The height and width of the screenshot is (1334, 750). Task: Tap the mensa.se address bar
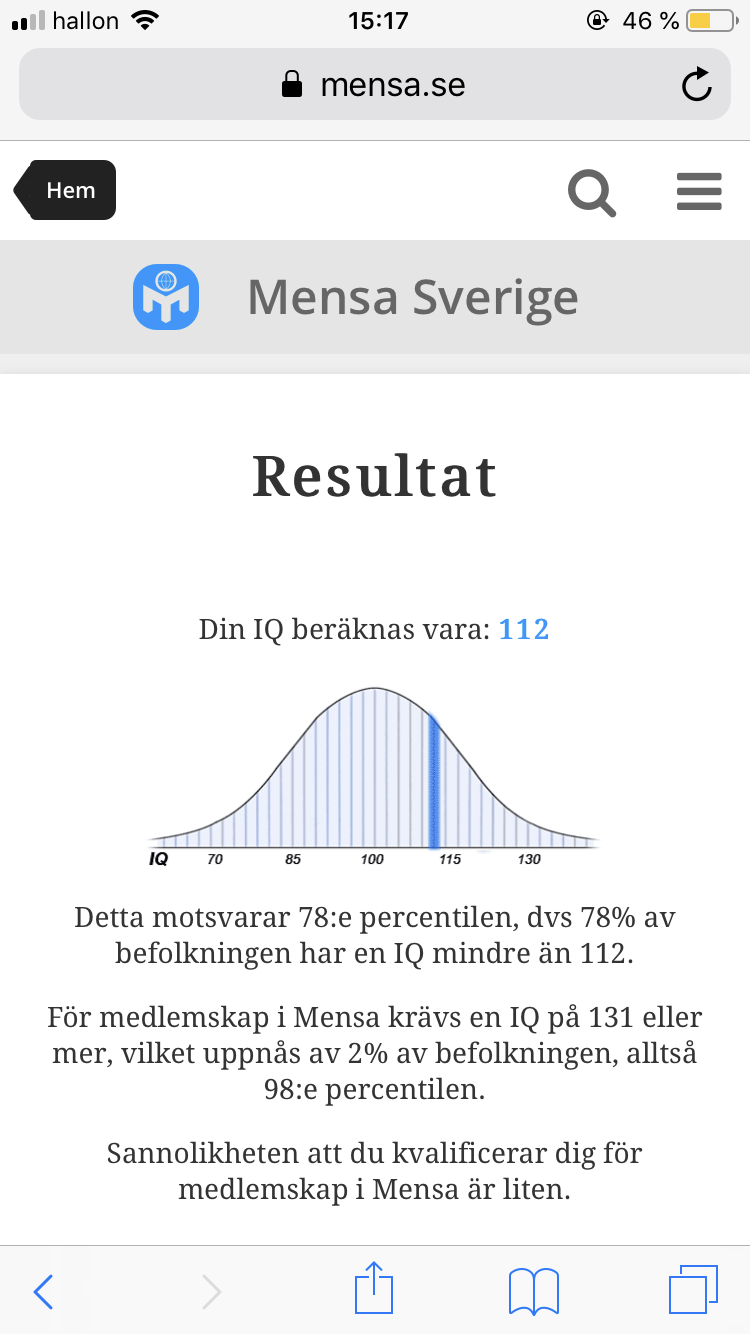[x=375, y=85]
